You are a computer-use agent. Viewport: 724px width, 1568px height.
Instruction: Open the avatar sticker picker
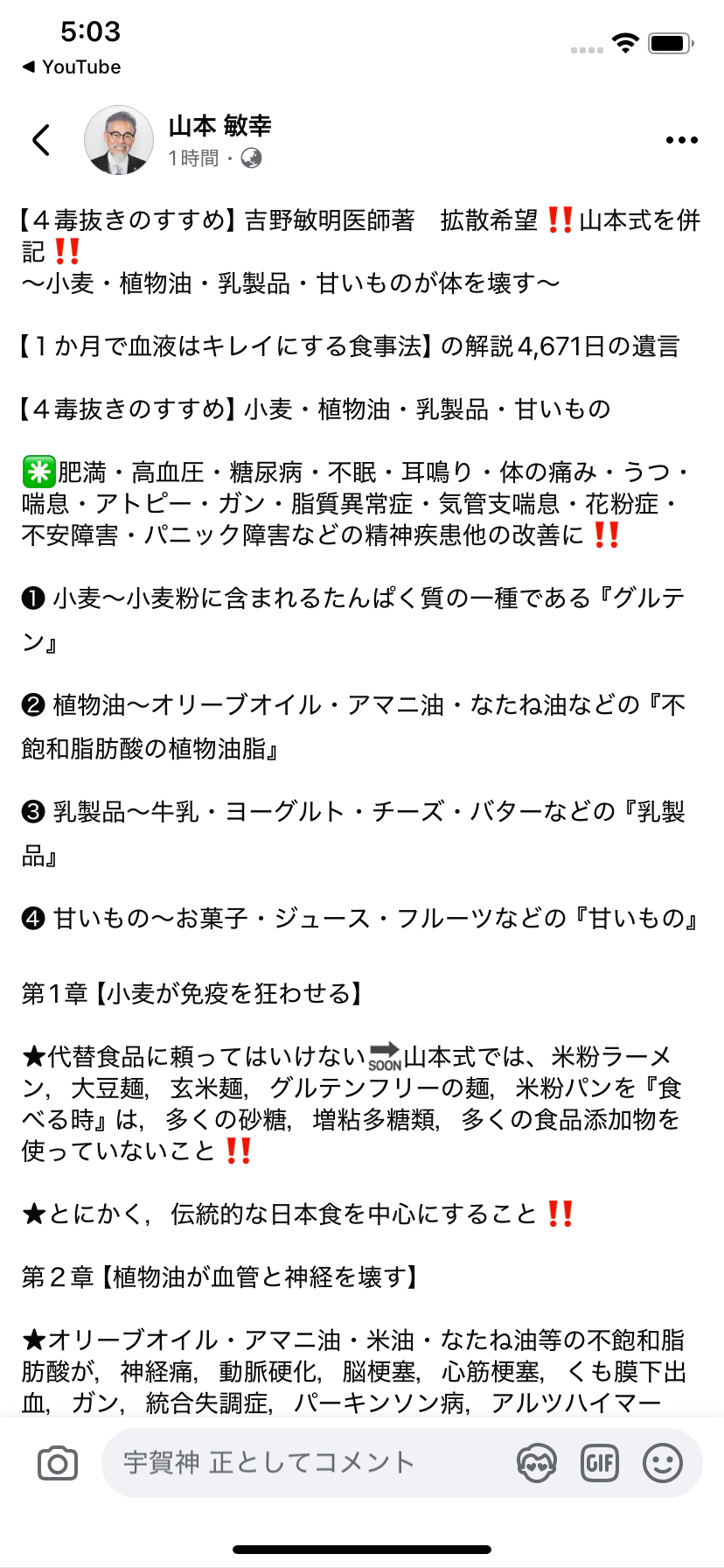point(536,1463)
